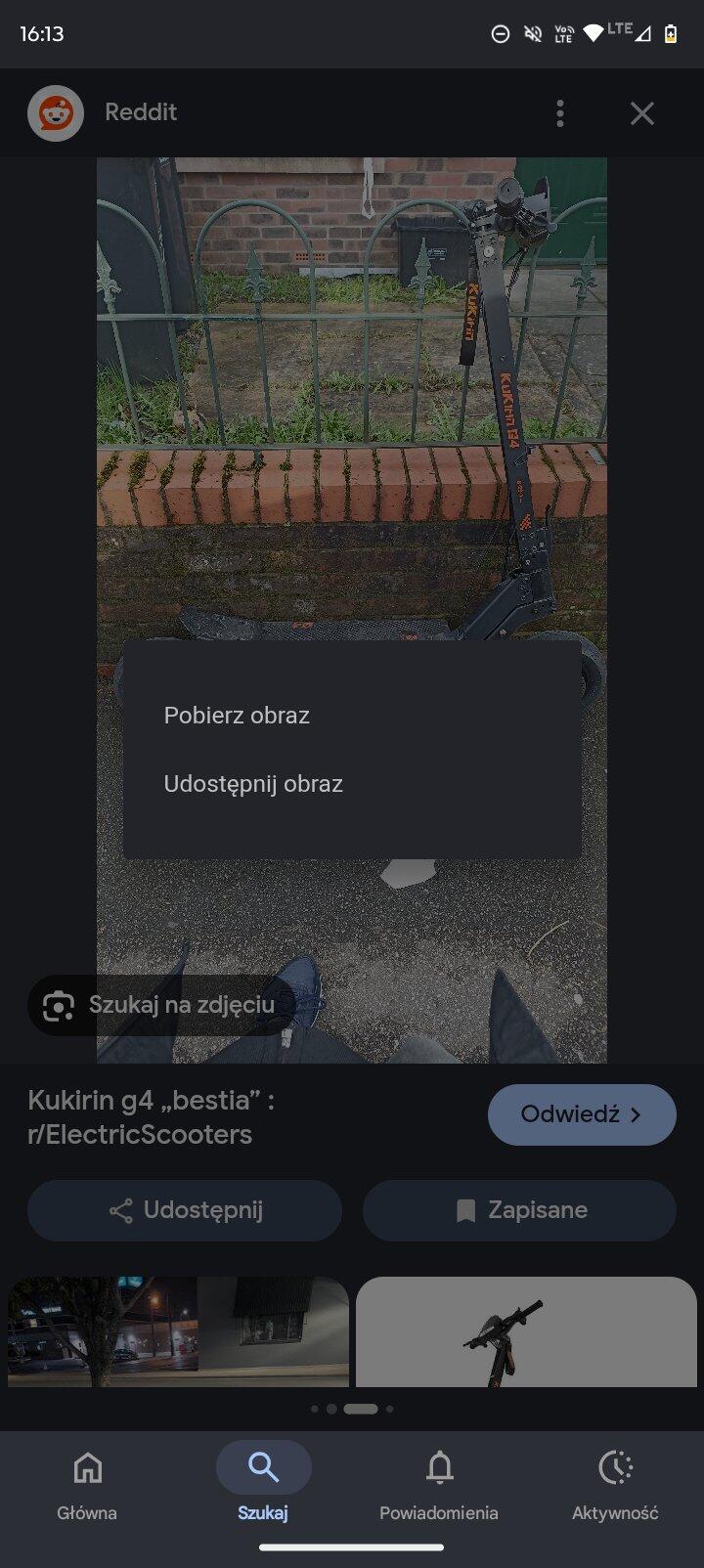Close the image viewer
This screenshot has height=1568, width=704.
(x=642, y=113)
